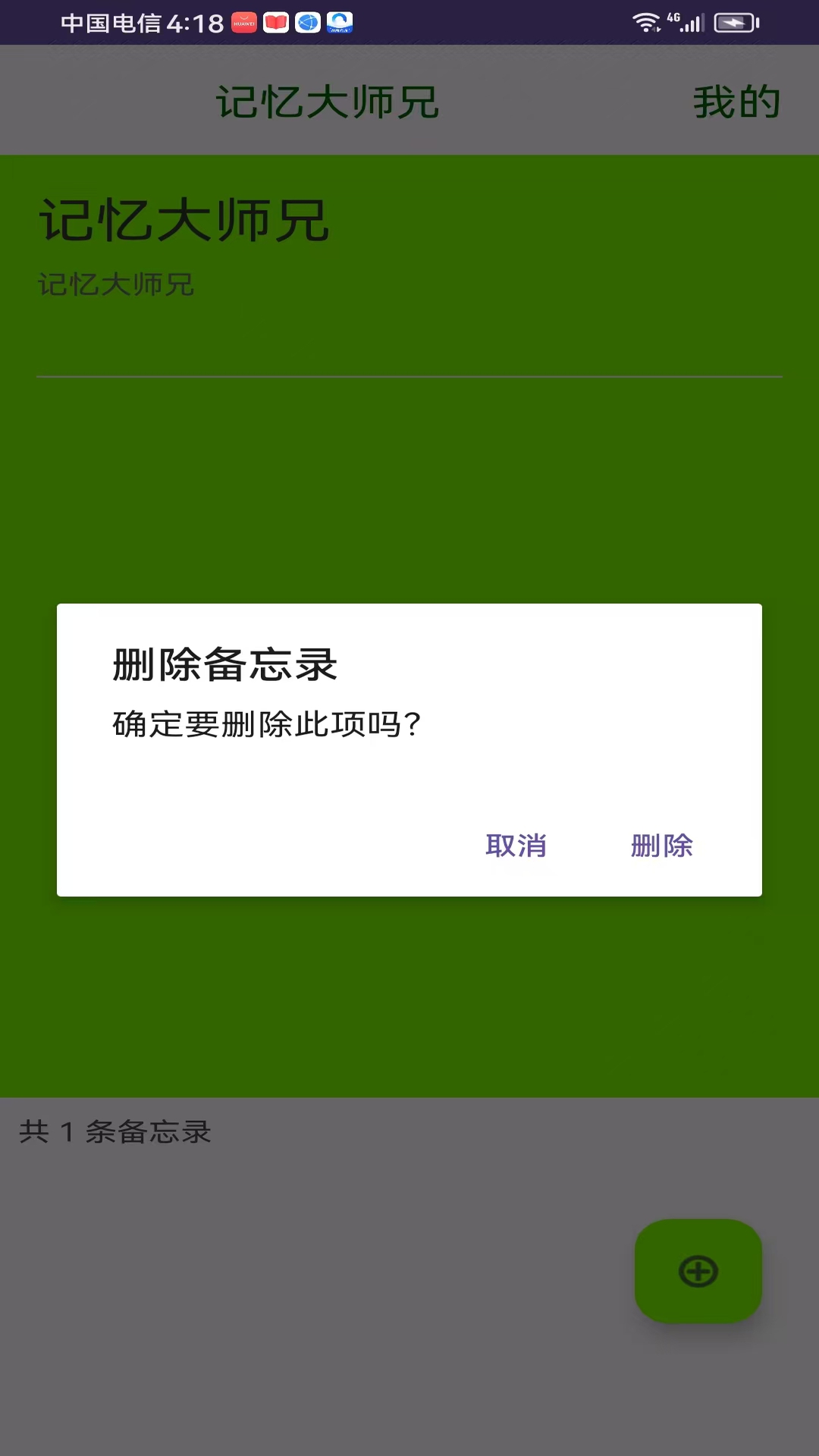
Task: Tap the HUAWEI notification icon in status bar
Action: [x=243, y=23]
